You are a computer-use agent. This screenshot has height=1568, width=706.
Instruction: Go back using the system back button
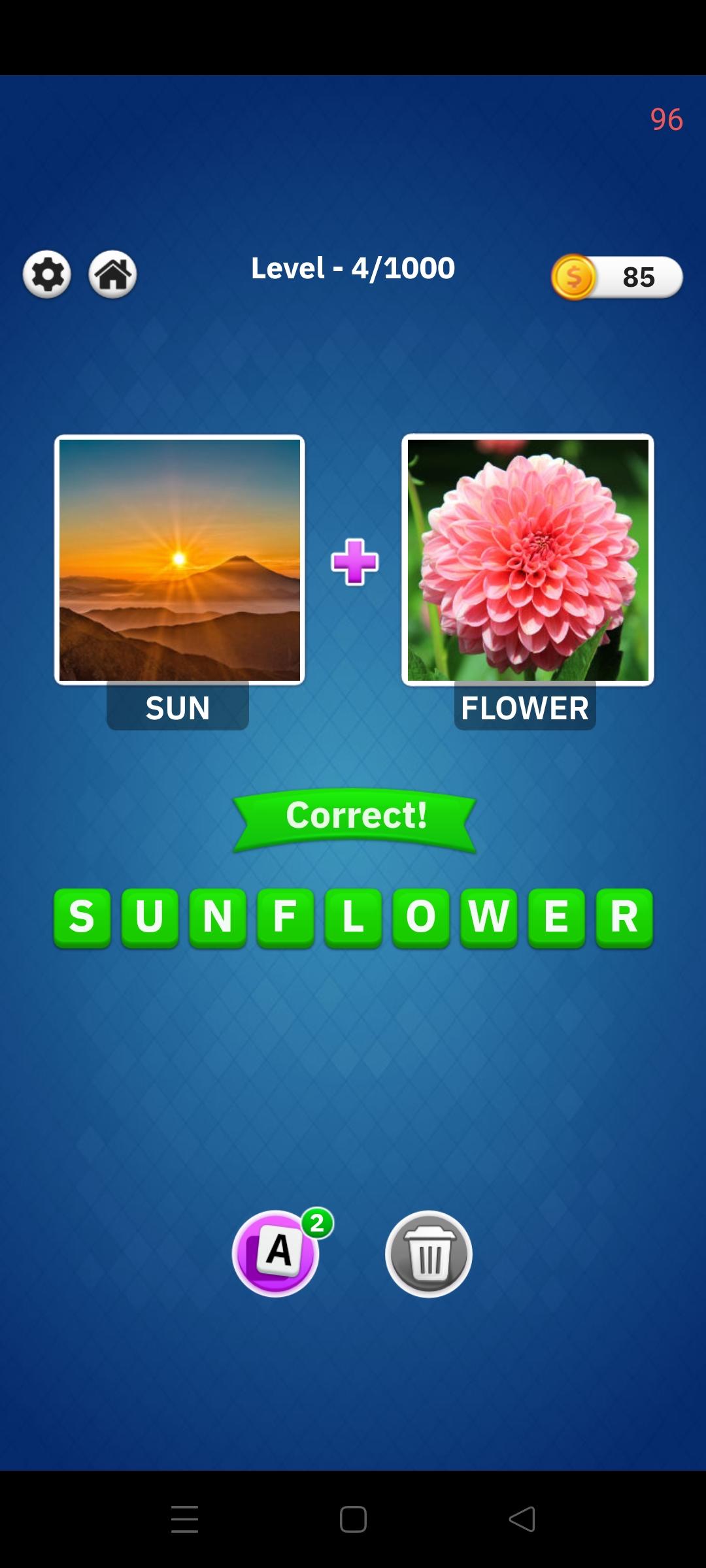coord(522,1519)
